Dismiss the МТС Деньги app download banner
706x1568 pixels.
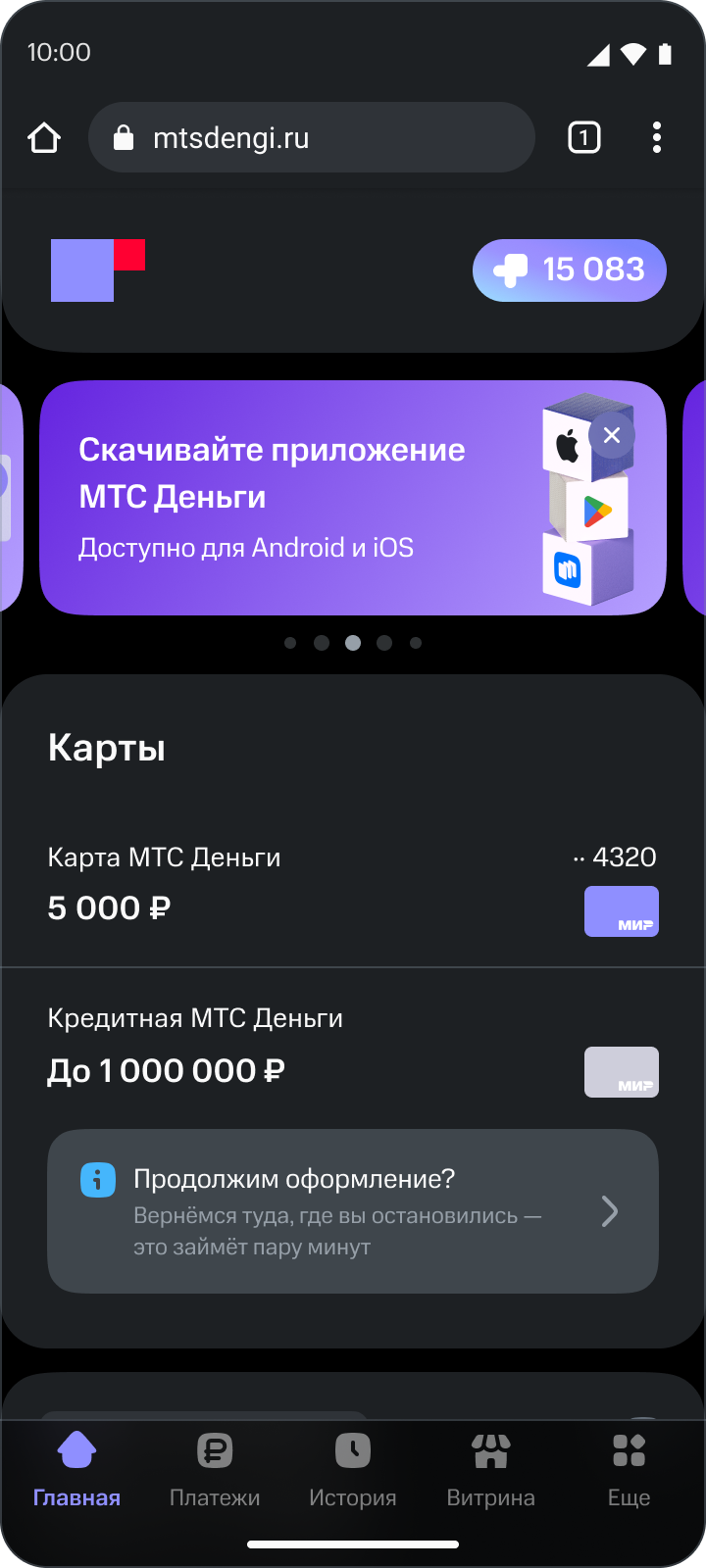(x=612, y=435)
